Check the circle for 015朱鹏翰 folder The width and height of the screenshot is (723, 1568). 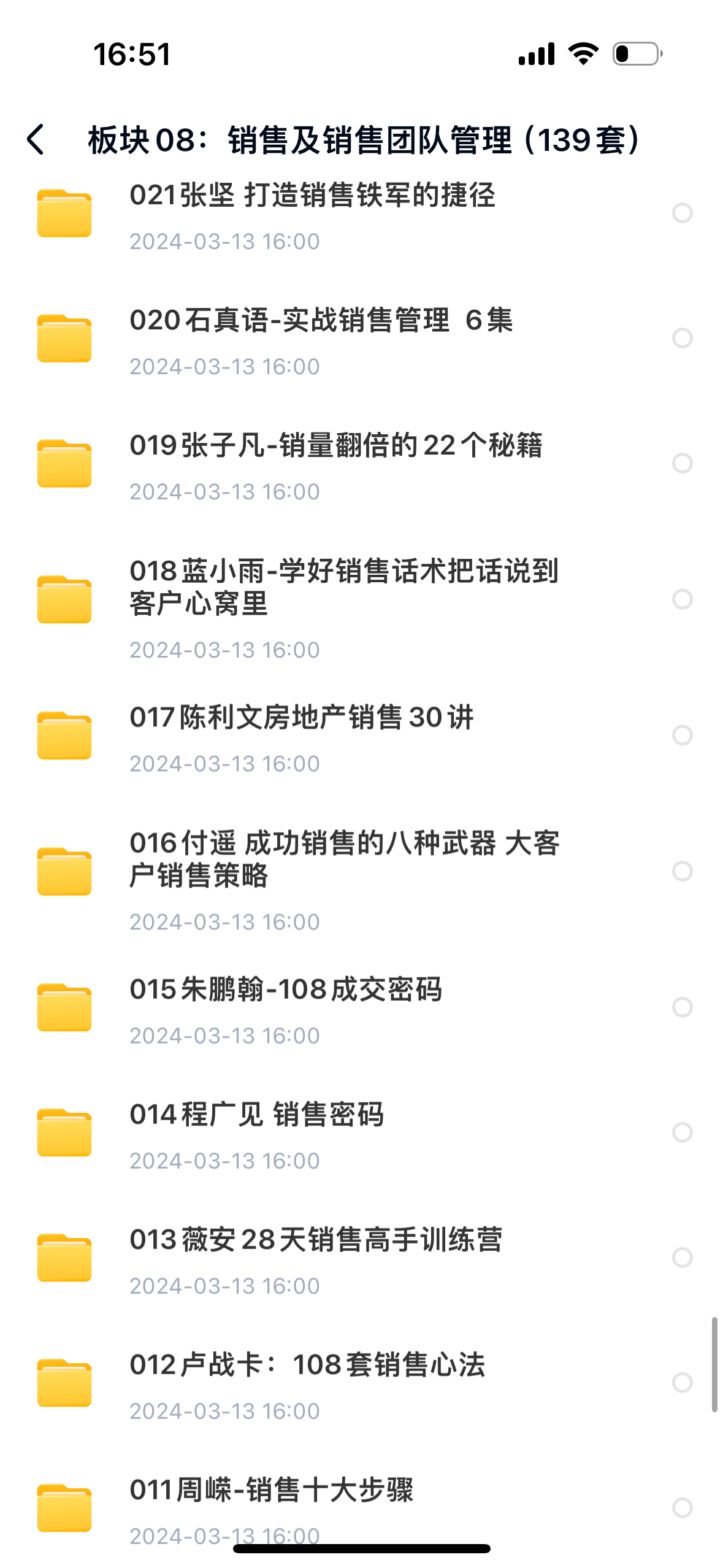(682, 1007)
